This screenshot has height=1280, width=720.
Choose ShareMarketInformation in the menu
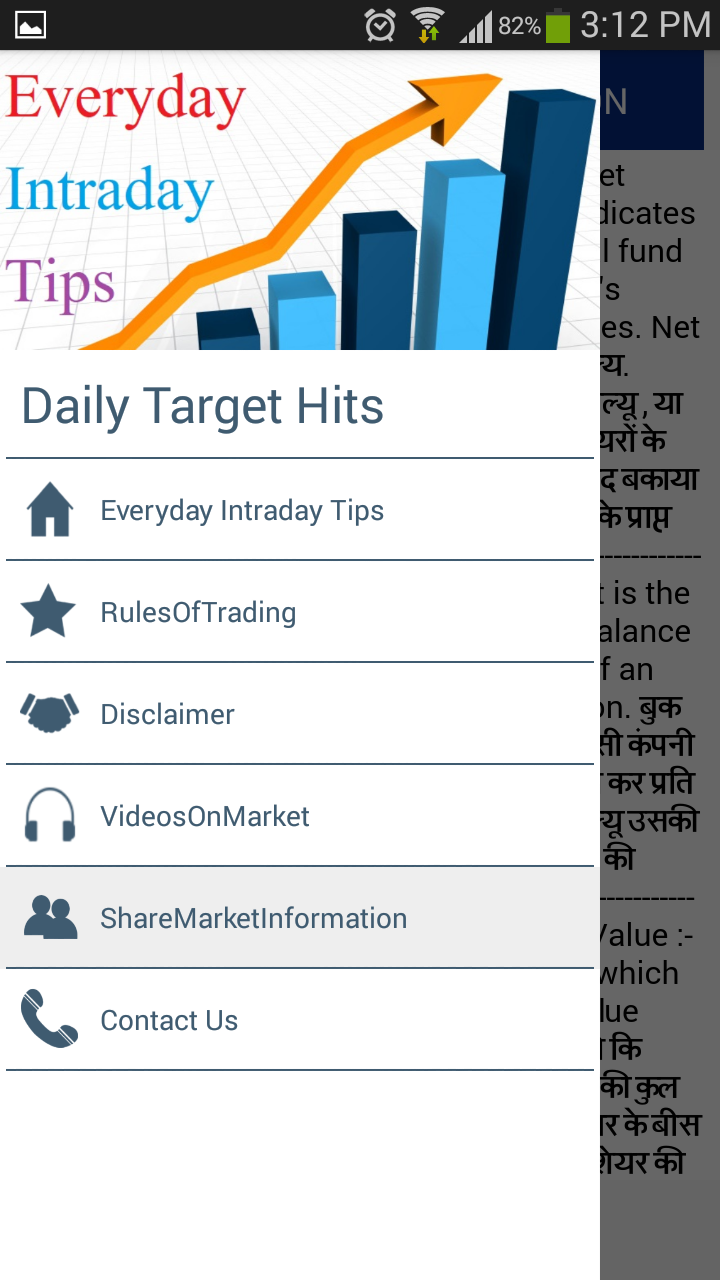pyautogui.click(x=253, y=919)
